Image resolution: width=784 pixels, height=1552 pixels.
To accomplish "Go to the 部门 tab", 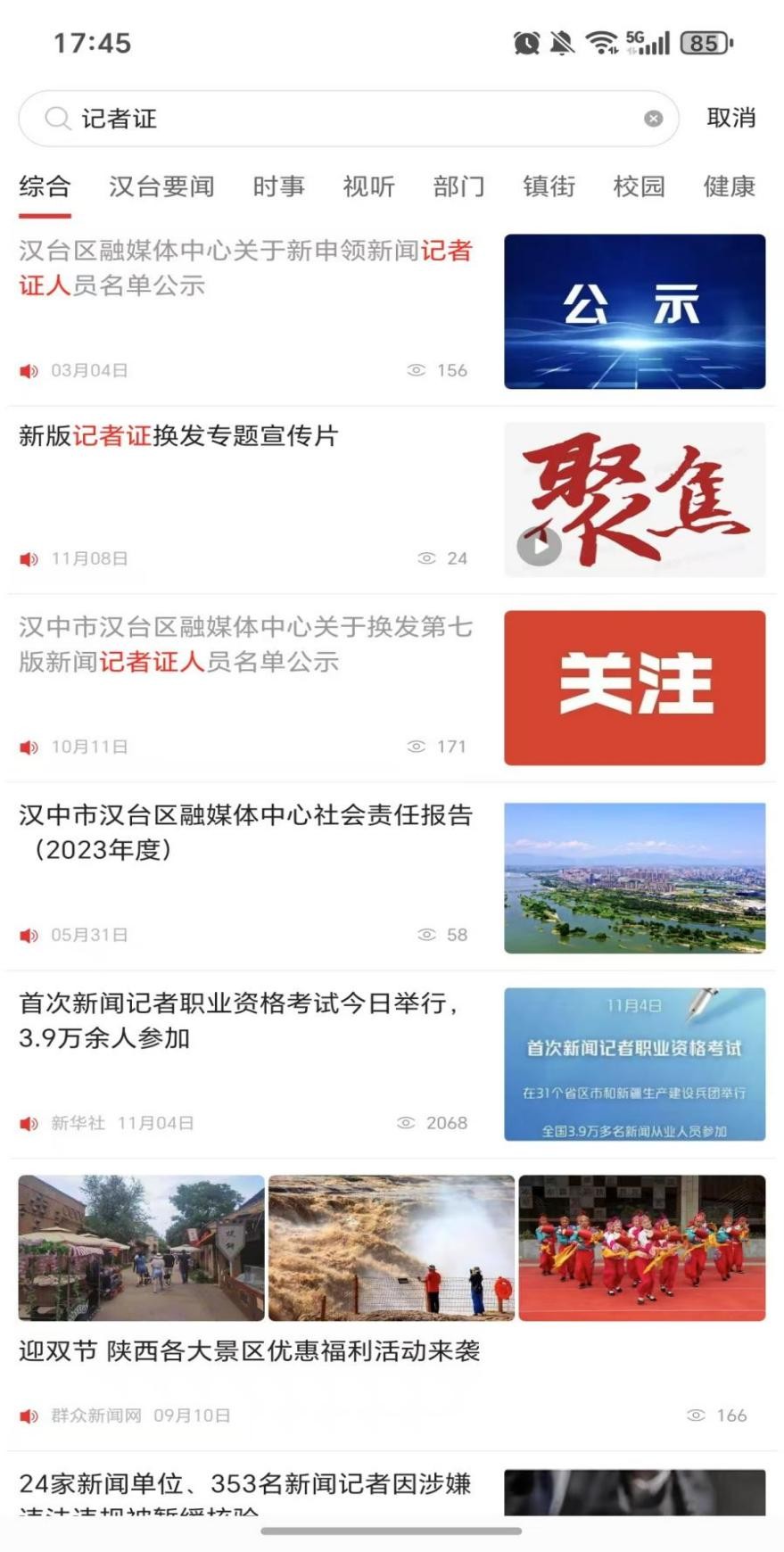I will (458, 186).
